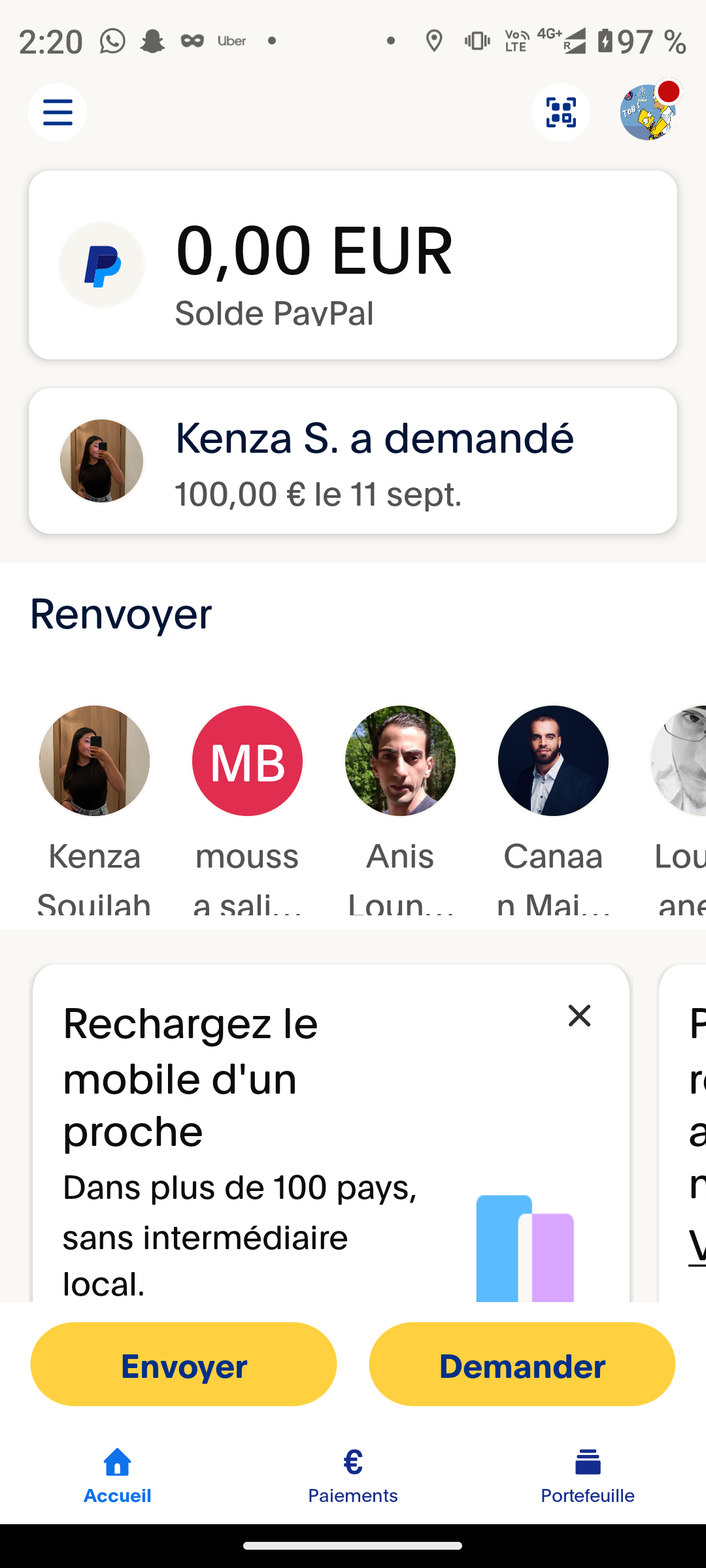The image size is (706, 1568).
Task: Select Canaan Mai… contact
Action: (x=553, y=761)
